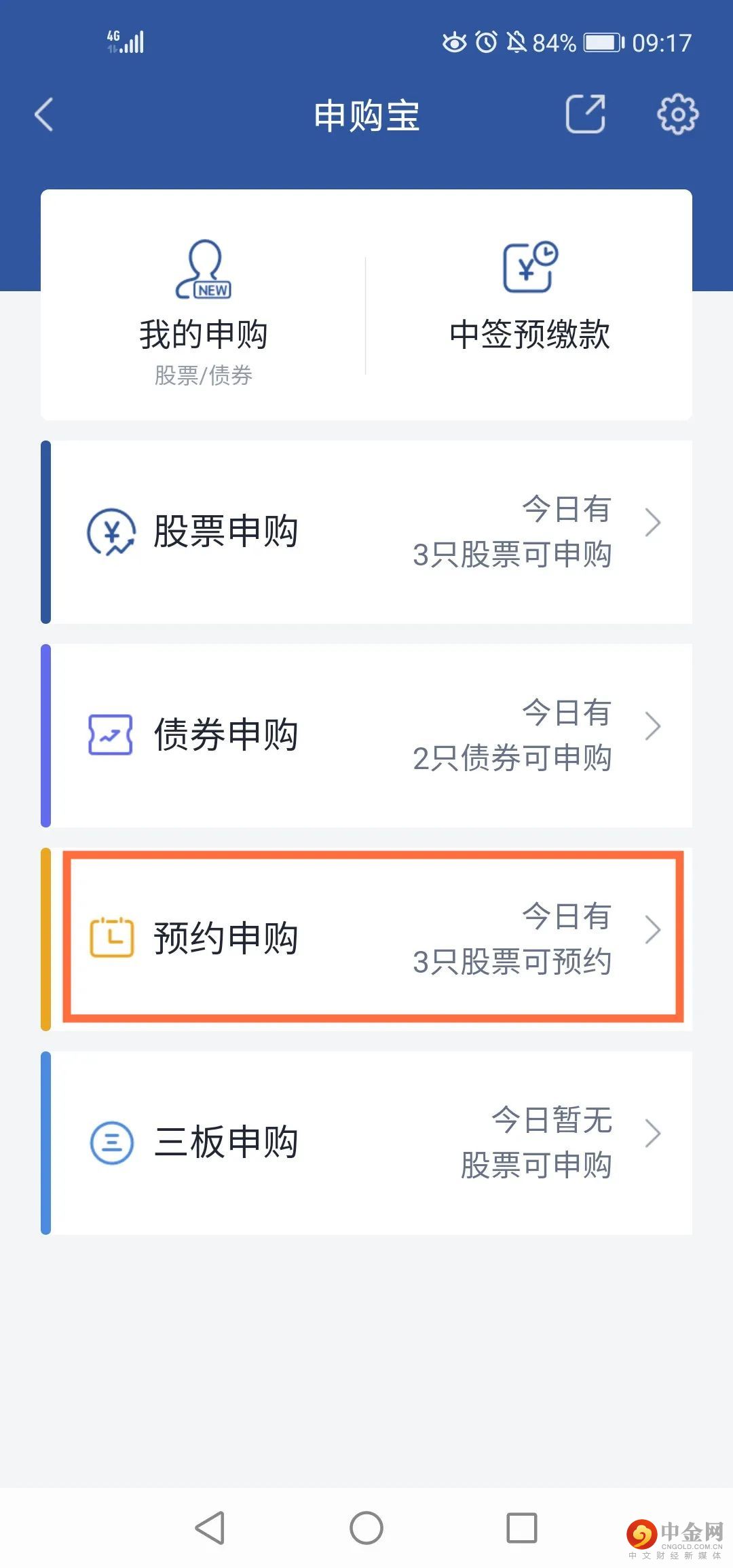This screenshot has height=1568, width=733.
Task: Open 我的申购 for stocks and bonds
Action: tap(204, 312)
